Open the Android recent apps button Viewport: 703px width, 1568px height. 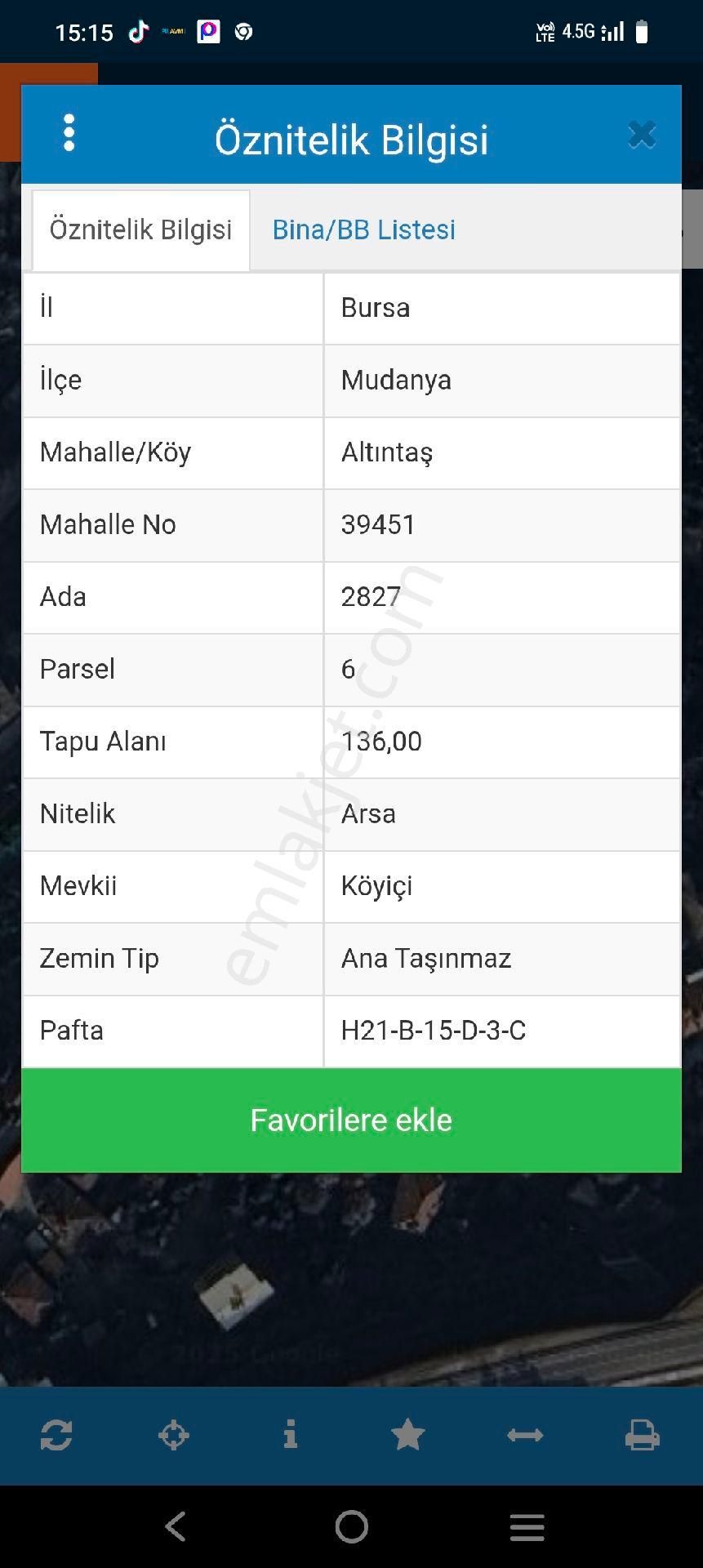click(x=527, y=1526)
